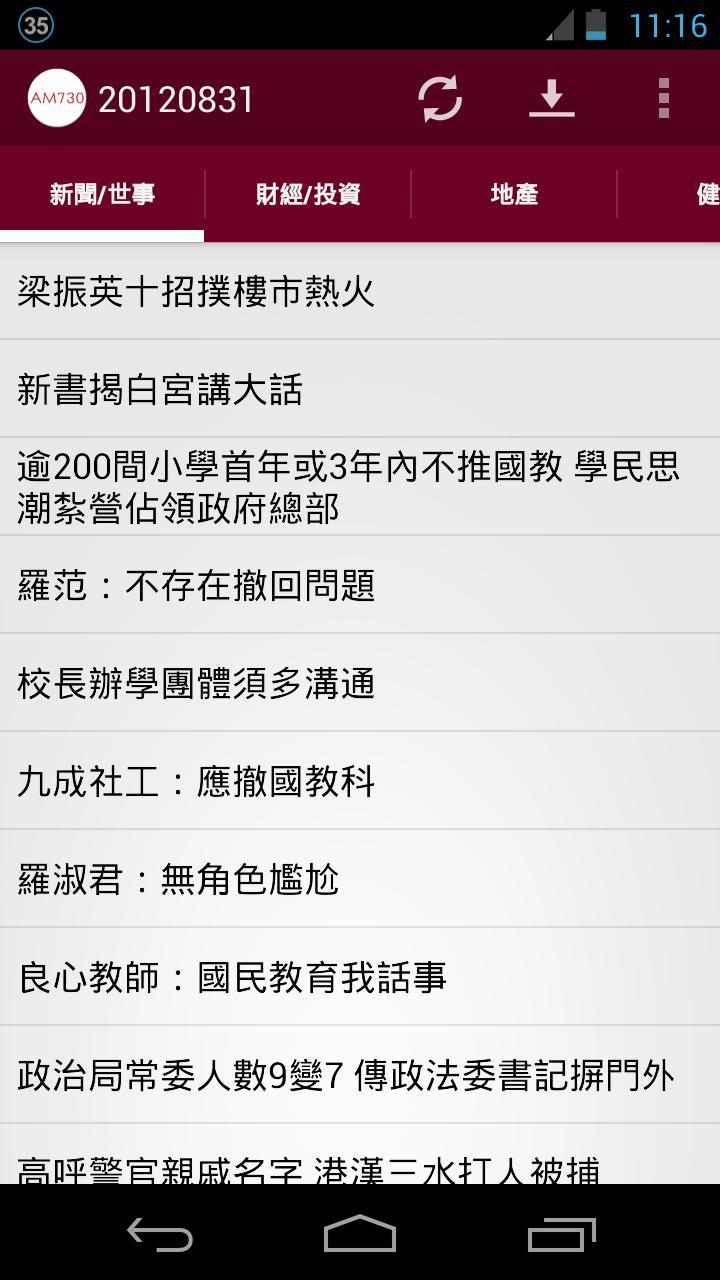Switch to the 地產 tab
720x1280 pixels.
click(514, 194)
